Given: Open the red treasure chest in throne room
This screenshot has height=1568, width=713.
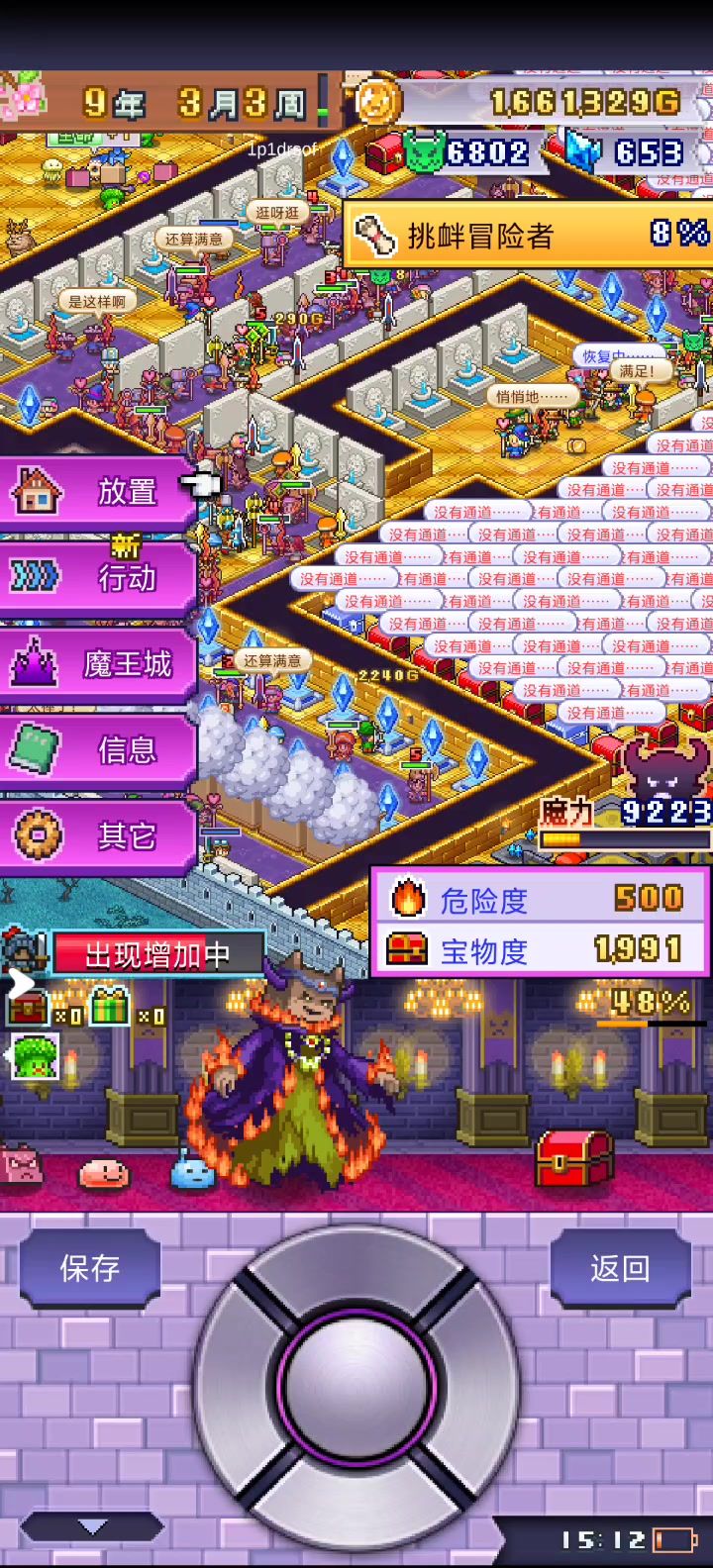Looking at the screenshot, I should pos(573,1156).
